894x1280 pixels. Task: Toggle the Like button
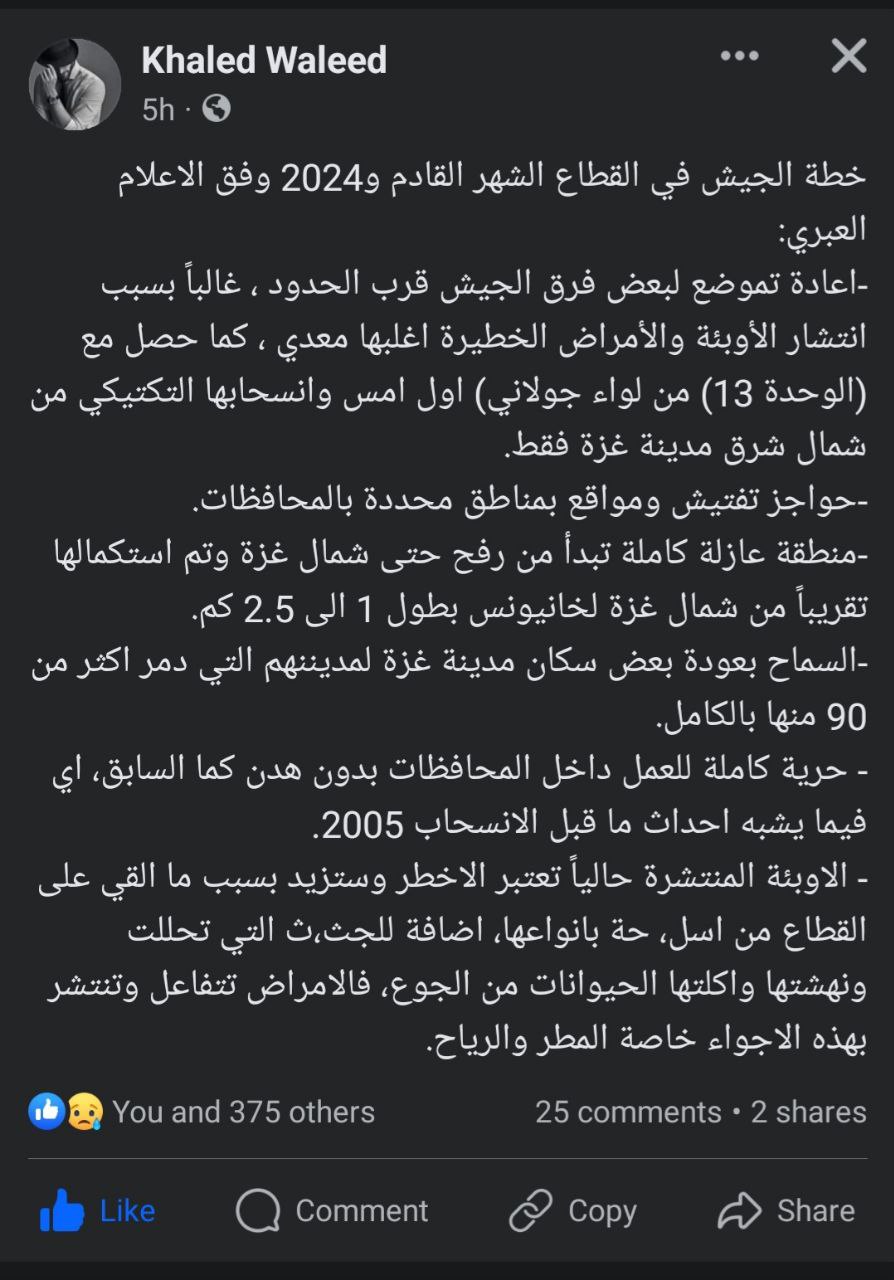[x=98, y=1211]
